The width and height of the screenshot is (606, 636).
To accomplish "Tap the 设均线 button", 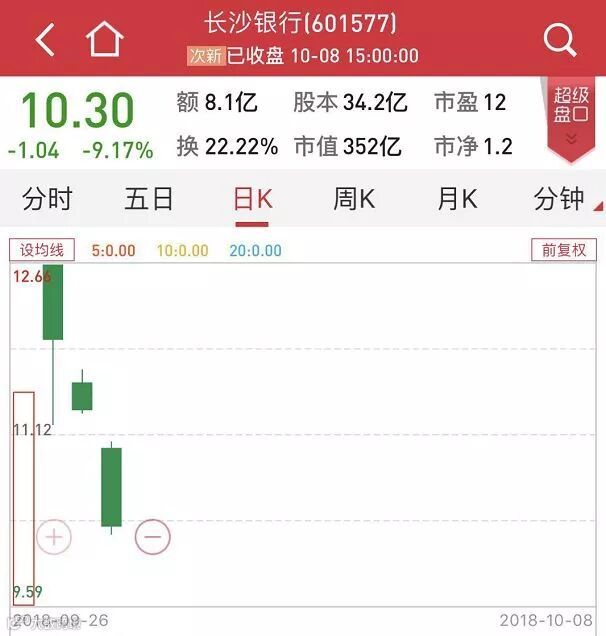I will click(x=42, y=250).
